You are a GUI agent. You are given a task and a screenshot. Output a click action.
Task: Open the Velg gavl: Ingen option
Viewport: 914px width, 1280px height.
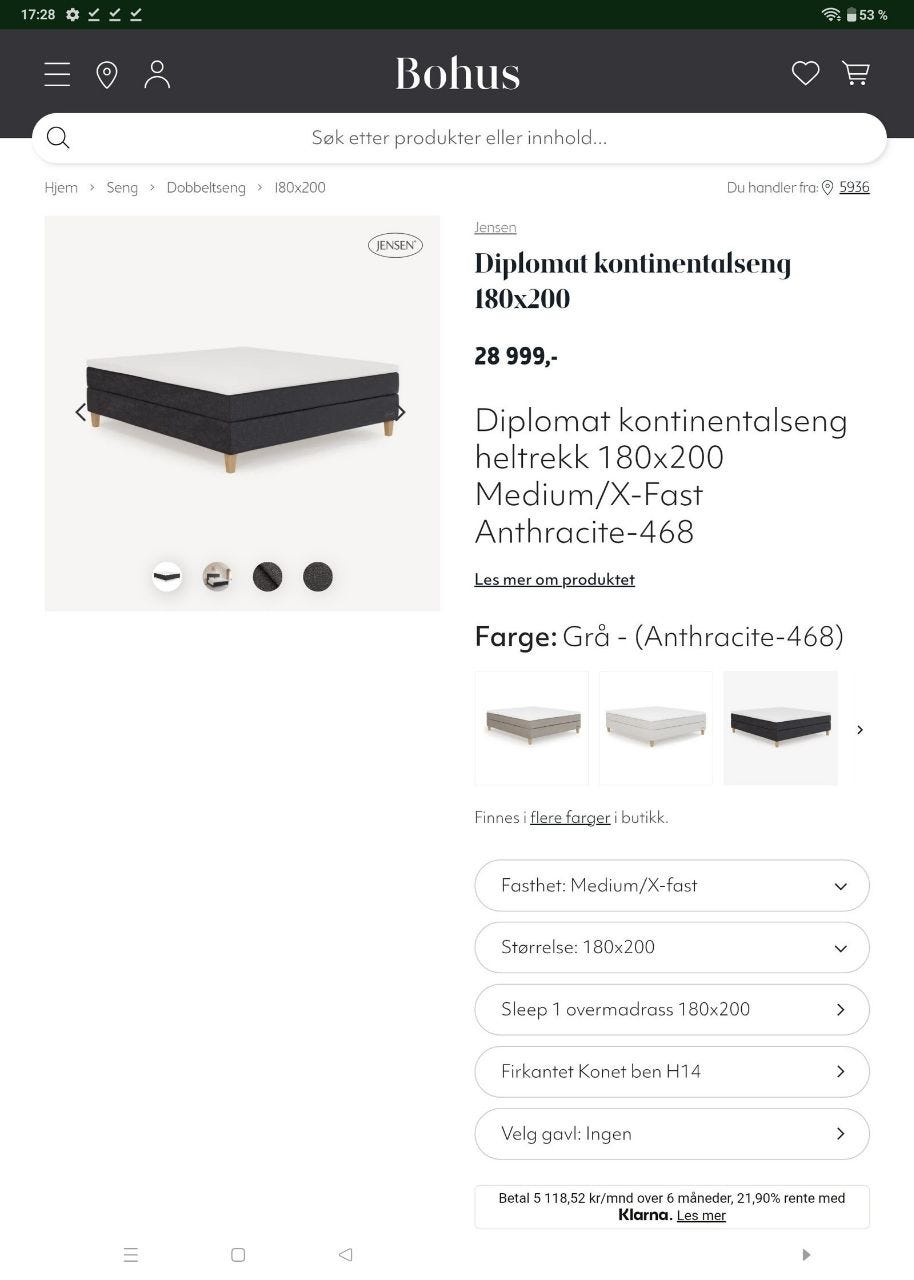(671, 1133)
